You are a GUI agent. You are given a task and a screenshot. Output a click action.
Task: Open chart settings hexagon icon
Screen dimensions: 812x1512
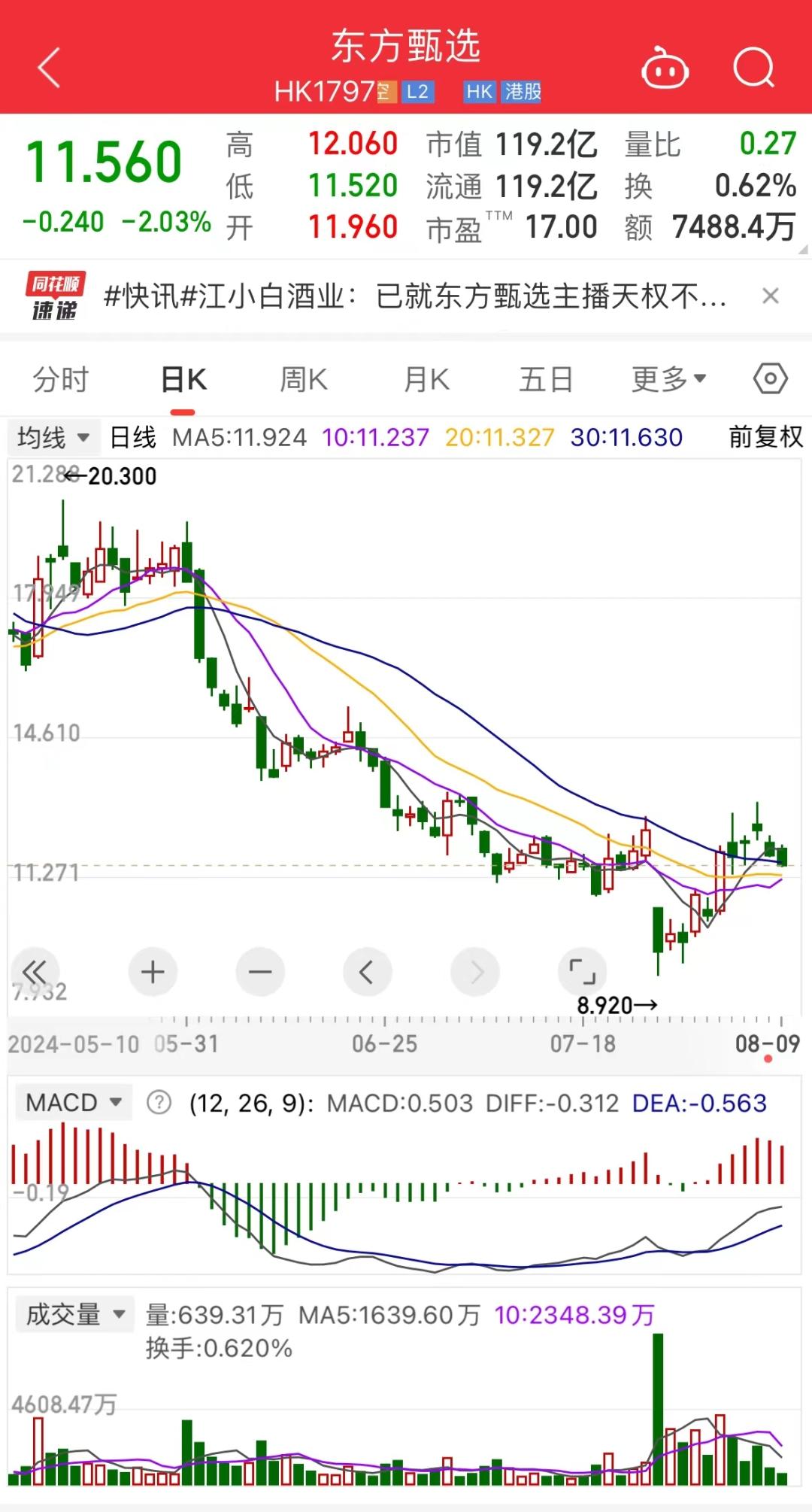coord(770,378)
